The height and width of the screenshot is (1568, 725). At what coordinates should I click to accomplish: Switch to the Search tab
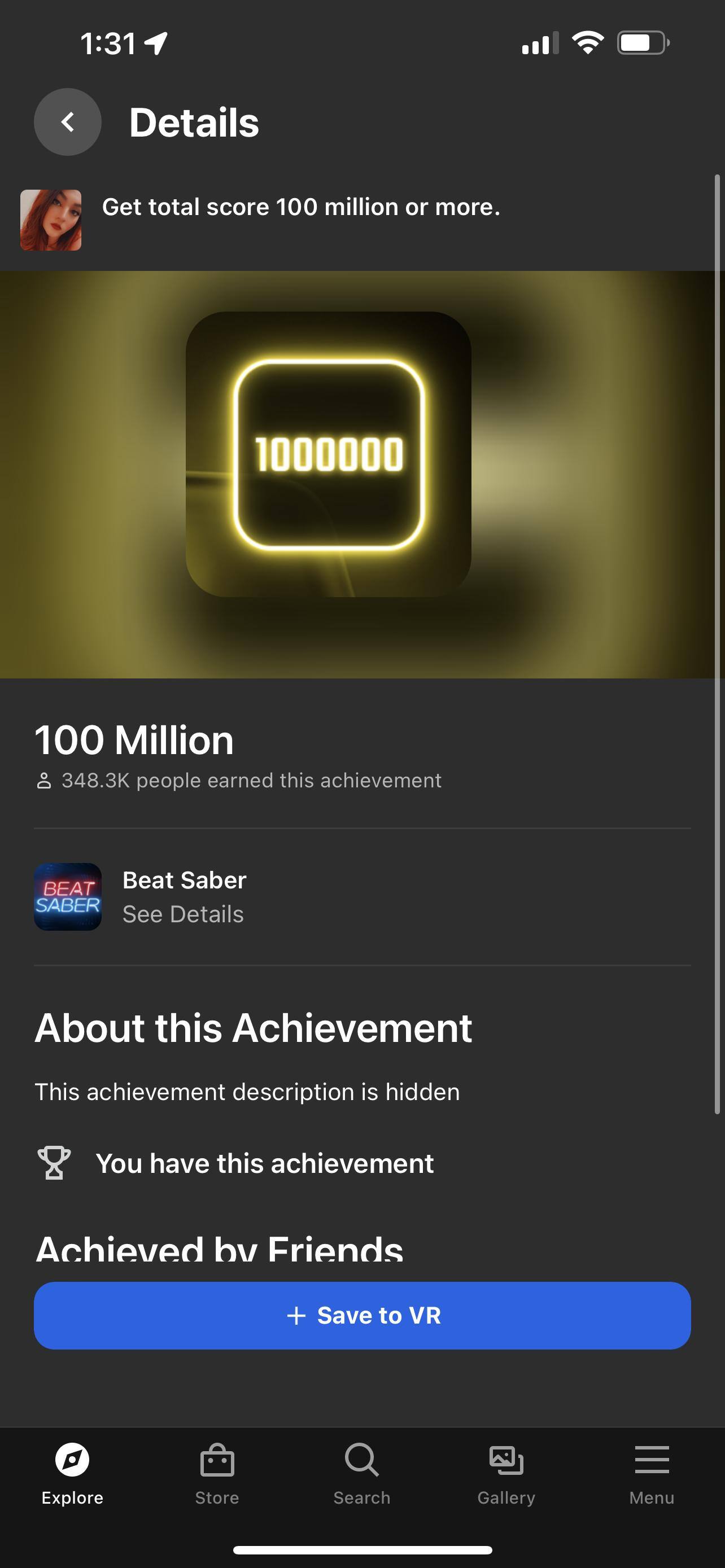362,1473
